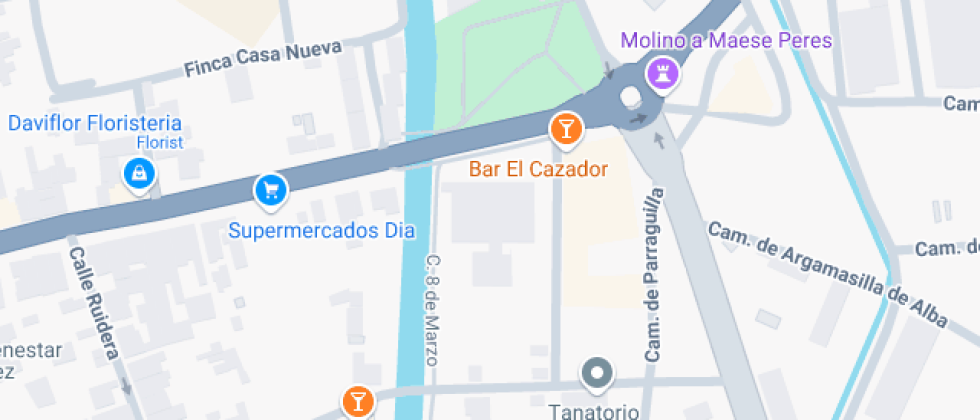The width and height of the screenshot is (980, 420).
Task: Select the Tanatorio place pin
Action: 598,374
